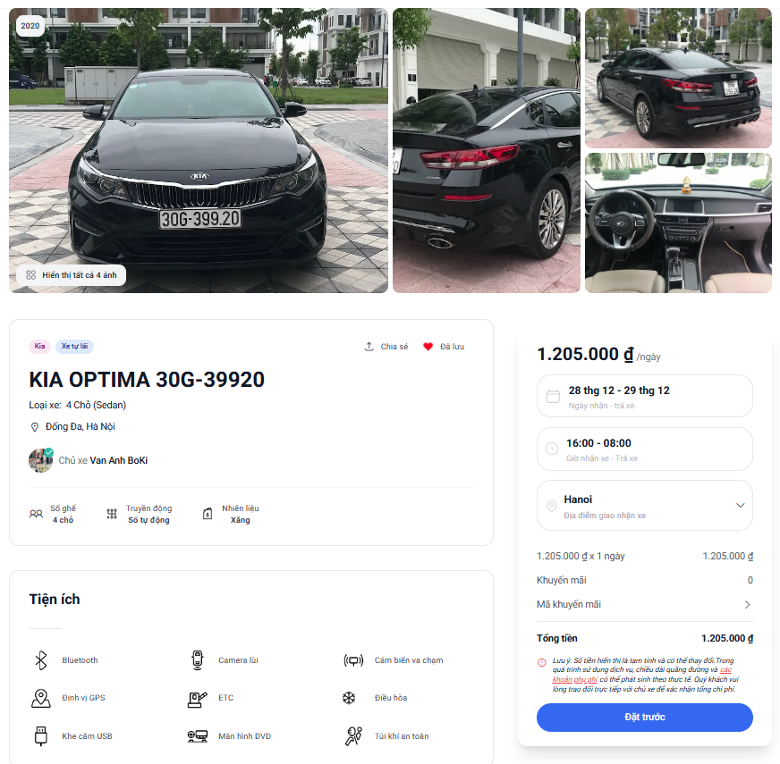Screen dimensions: 780x764
Task: Select the Kia brand chip
Action: (x=40, y=347)
